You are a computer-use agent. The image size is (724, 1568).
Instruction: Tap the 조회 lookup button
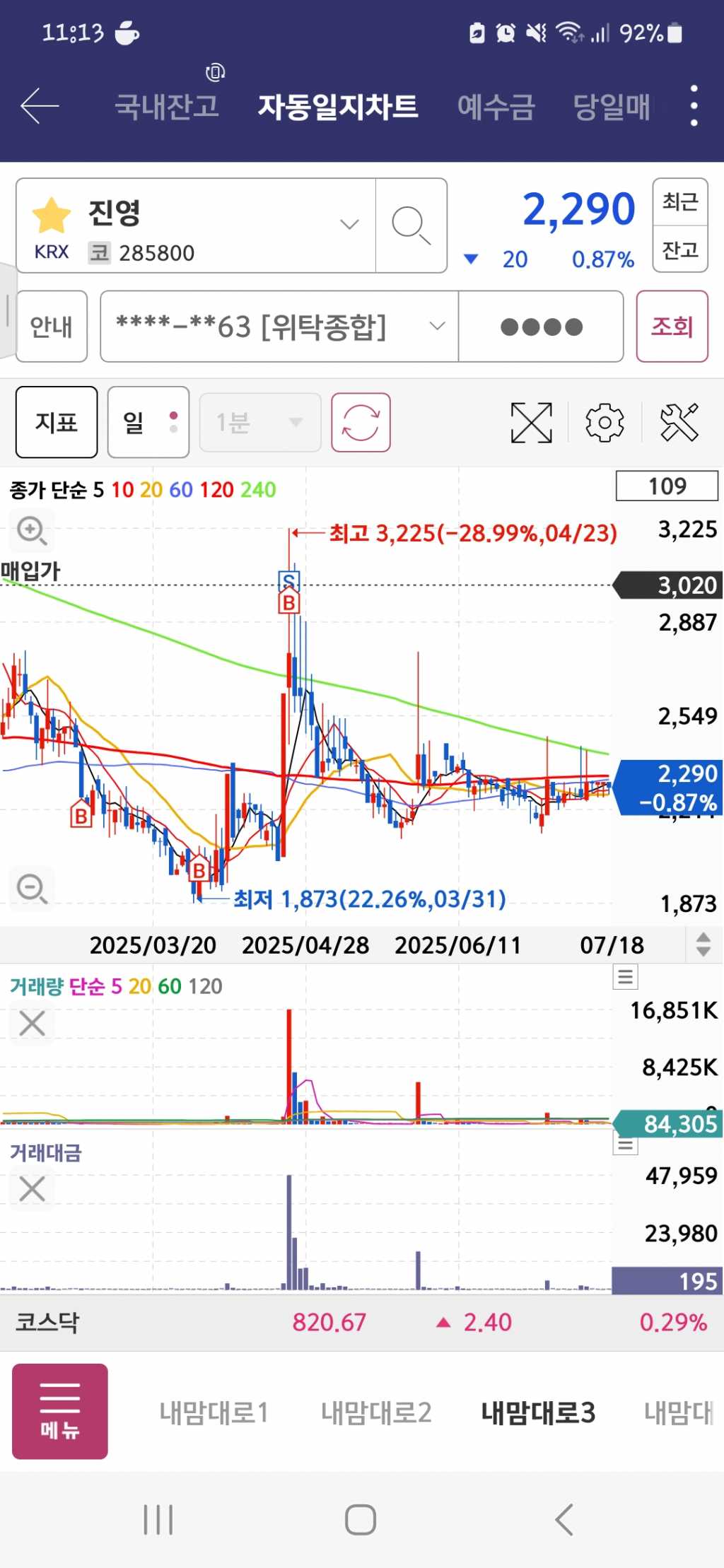coord(672,327)
